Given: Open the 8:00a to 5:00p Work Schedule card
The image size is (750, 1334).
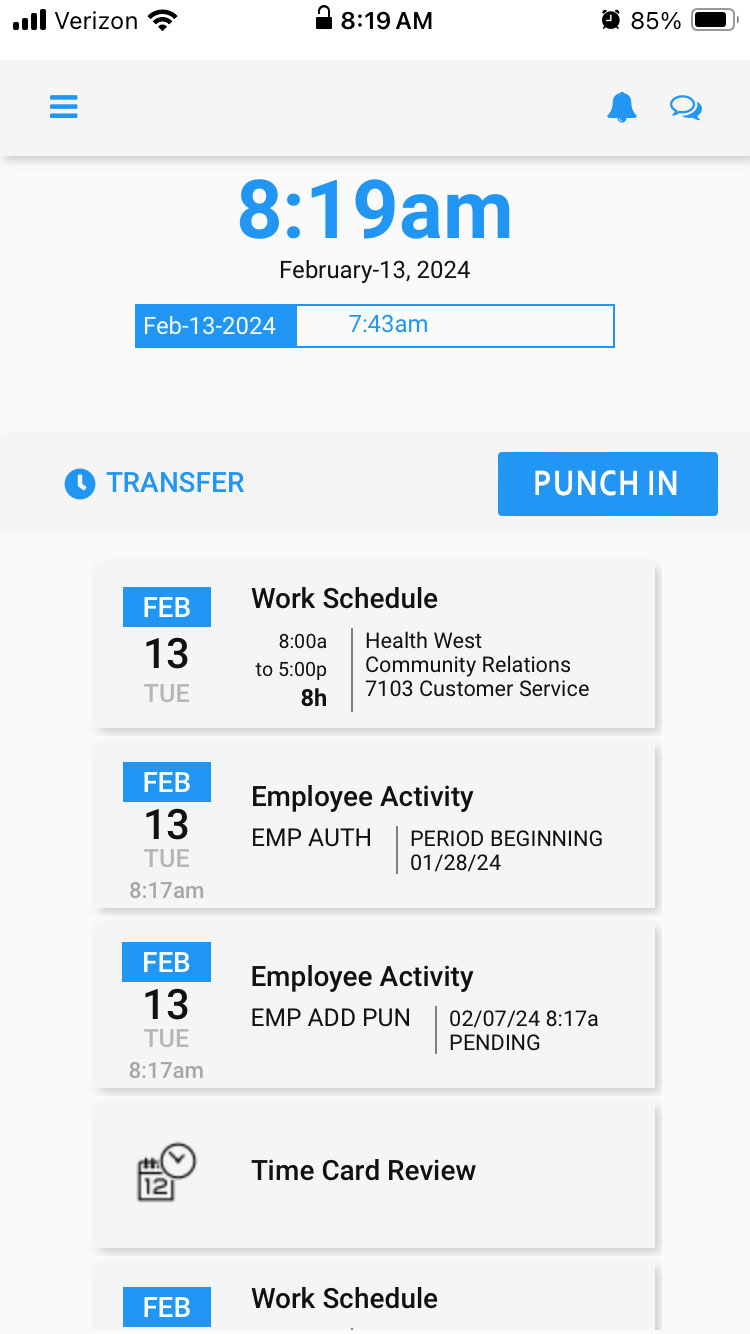Looking at the screenshot, I should [375, 645].
